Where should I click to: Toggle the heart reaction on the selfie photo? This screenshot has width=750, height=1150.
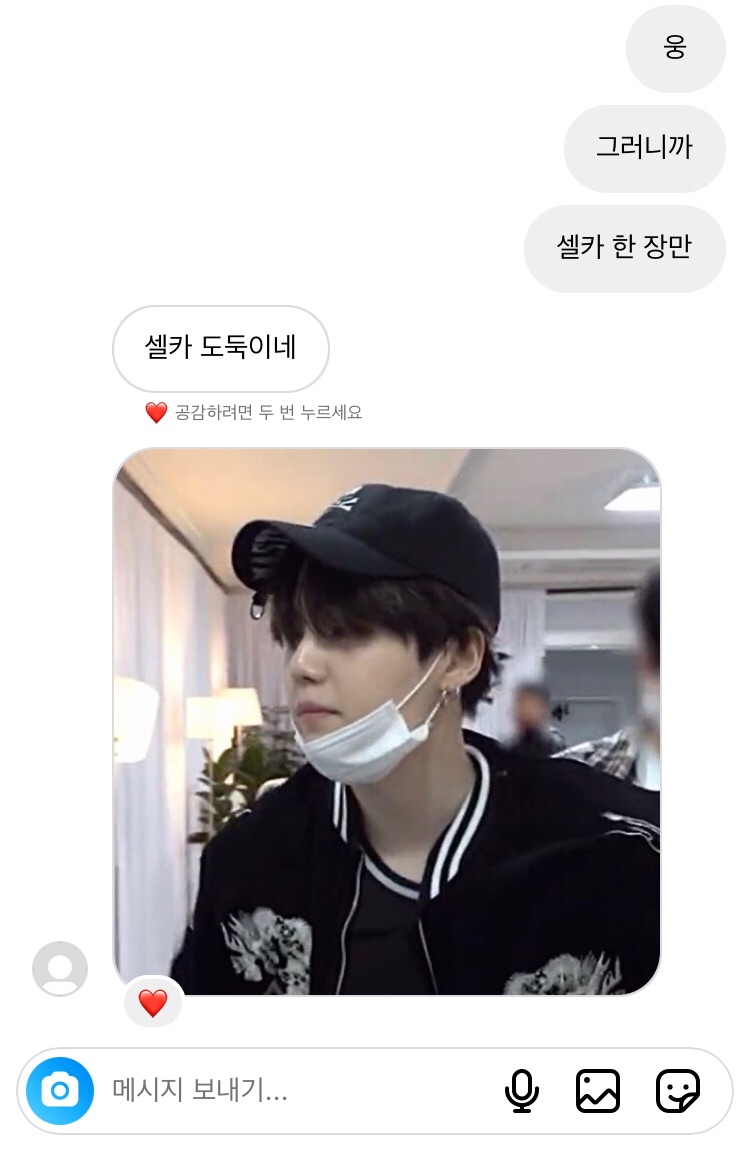(152, 1003)
